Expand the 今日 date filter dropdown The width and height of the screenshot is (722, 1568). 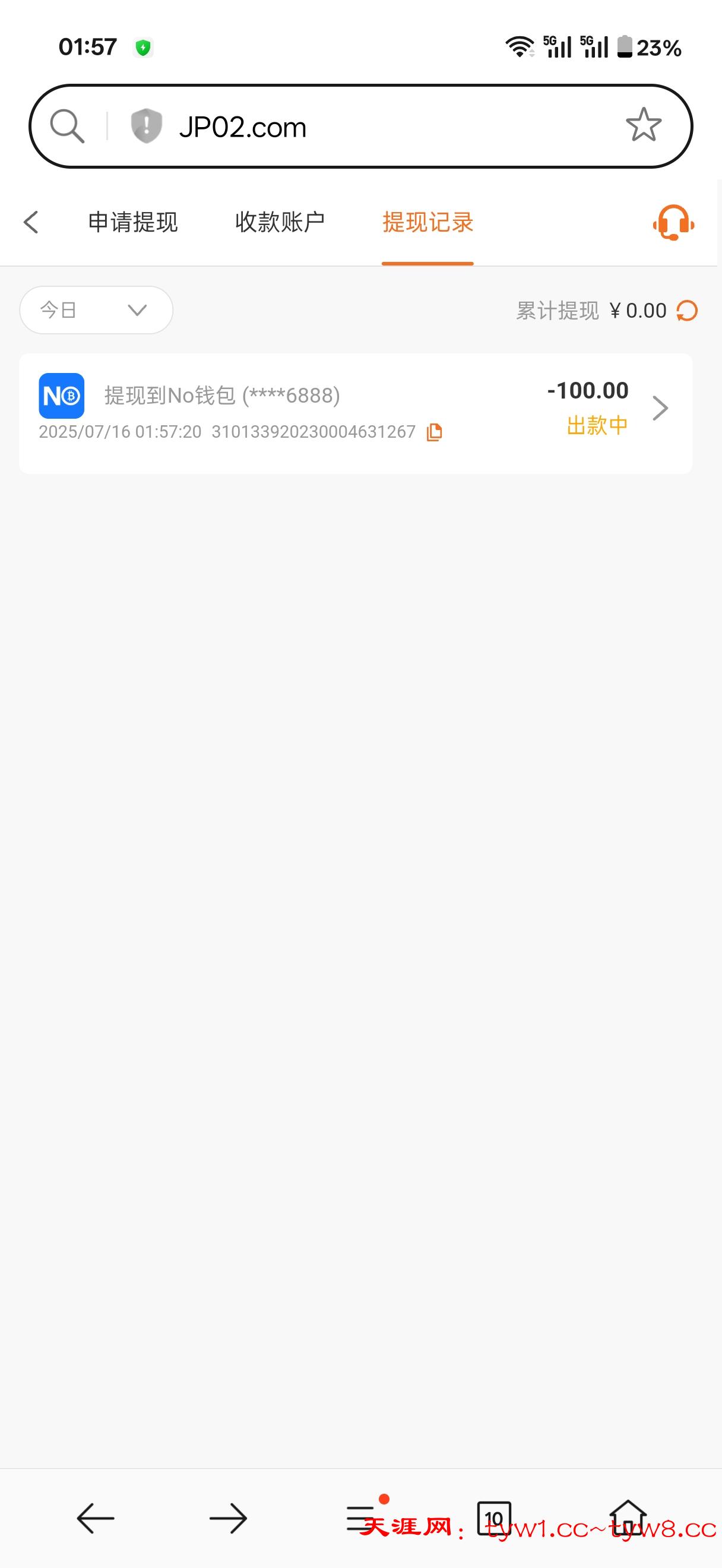click(x=96, y=310)
